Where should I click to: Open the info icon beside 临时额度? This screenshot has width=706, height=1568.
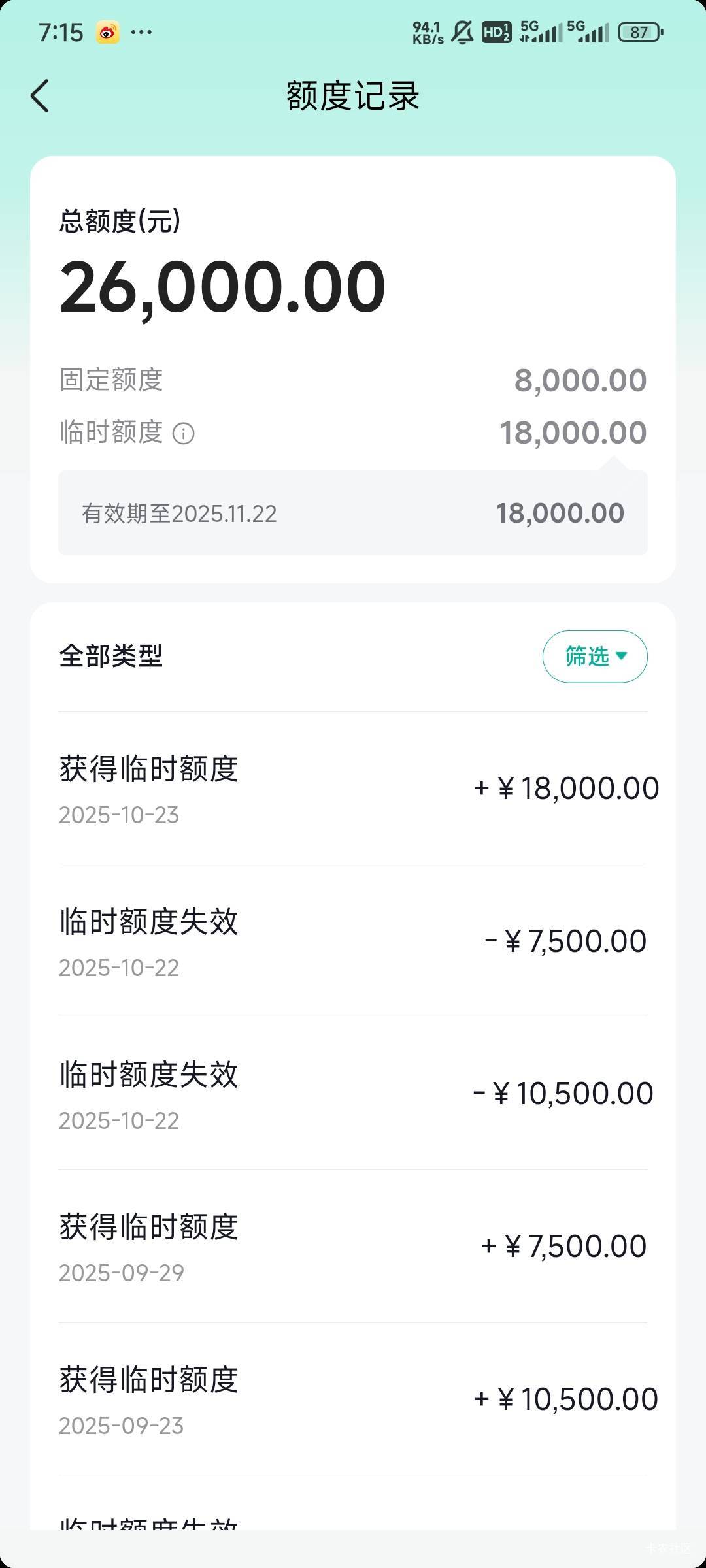pyautogui.click(x=183, y=433)
